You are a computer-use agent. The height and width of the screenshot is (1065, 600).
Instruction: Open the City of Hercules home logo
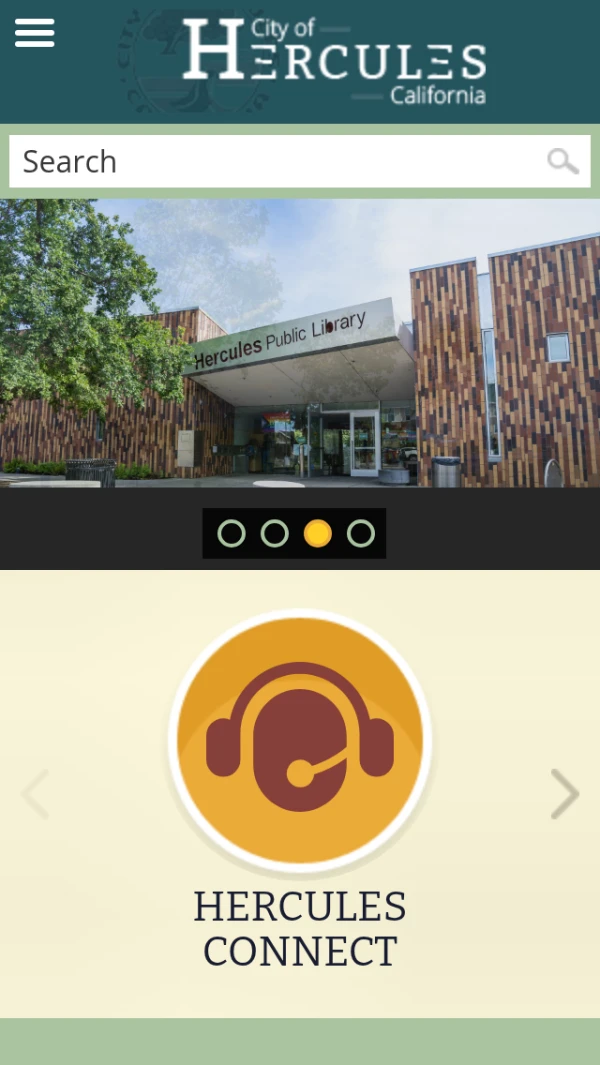[335, 60]
